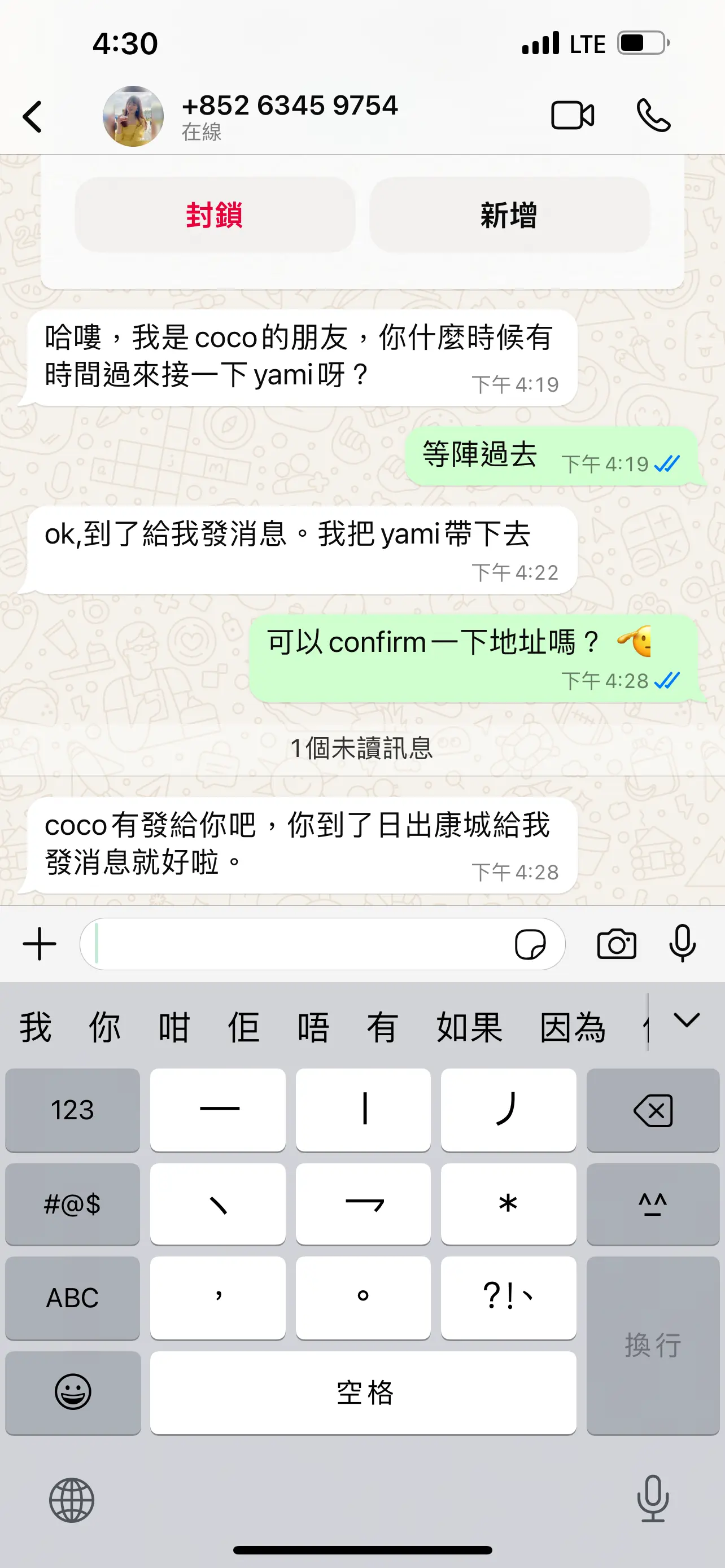Image resolution: width=725 pixels, height=1568 pixels.
Task: Tap the 空格 space key
Action: tap(364, 1392)
